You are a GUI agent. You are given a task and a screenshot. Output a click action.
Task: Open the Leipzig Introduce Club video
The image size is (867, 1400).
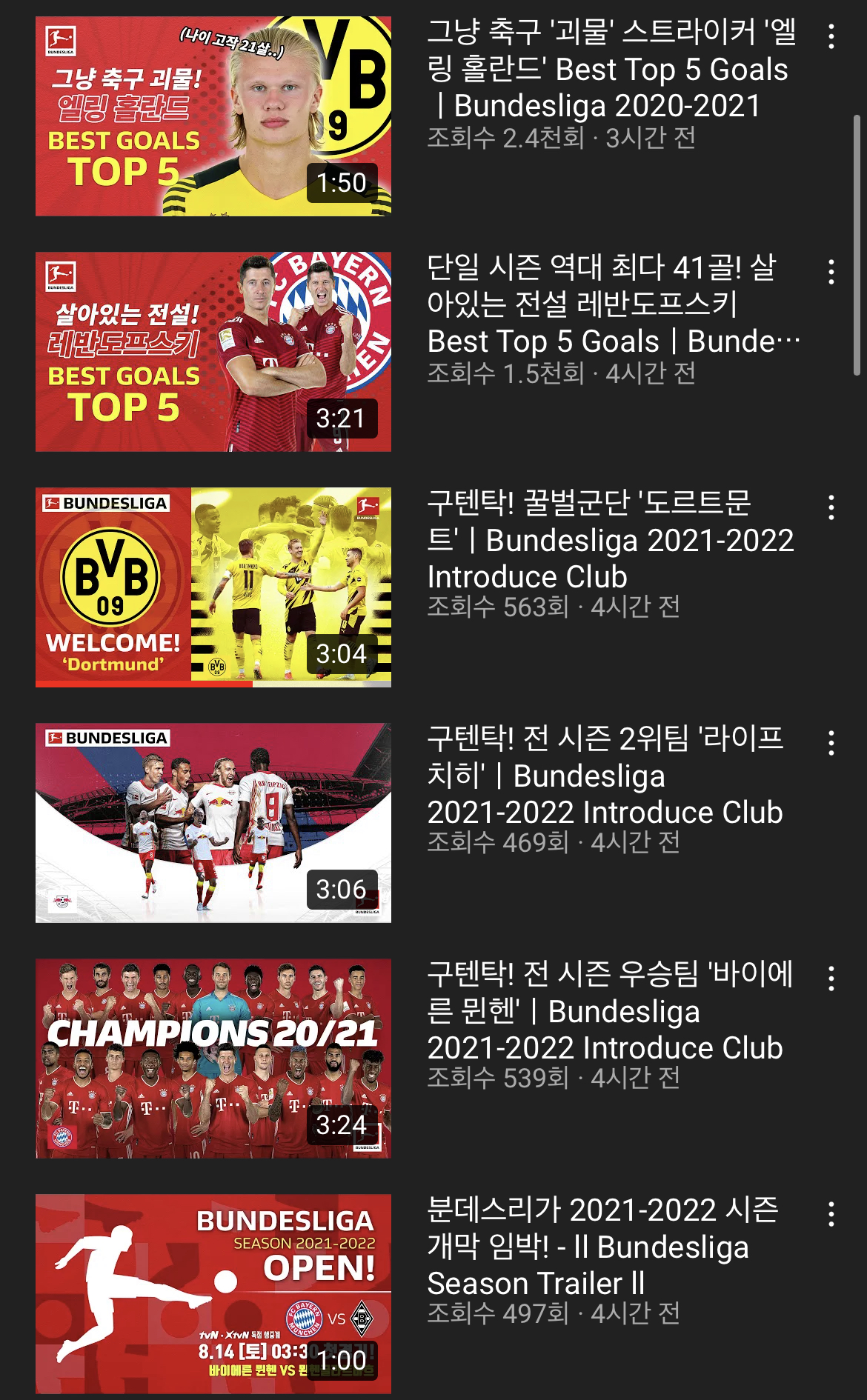point(213,822)
